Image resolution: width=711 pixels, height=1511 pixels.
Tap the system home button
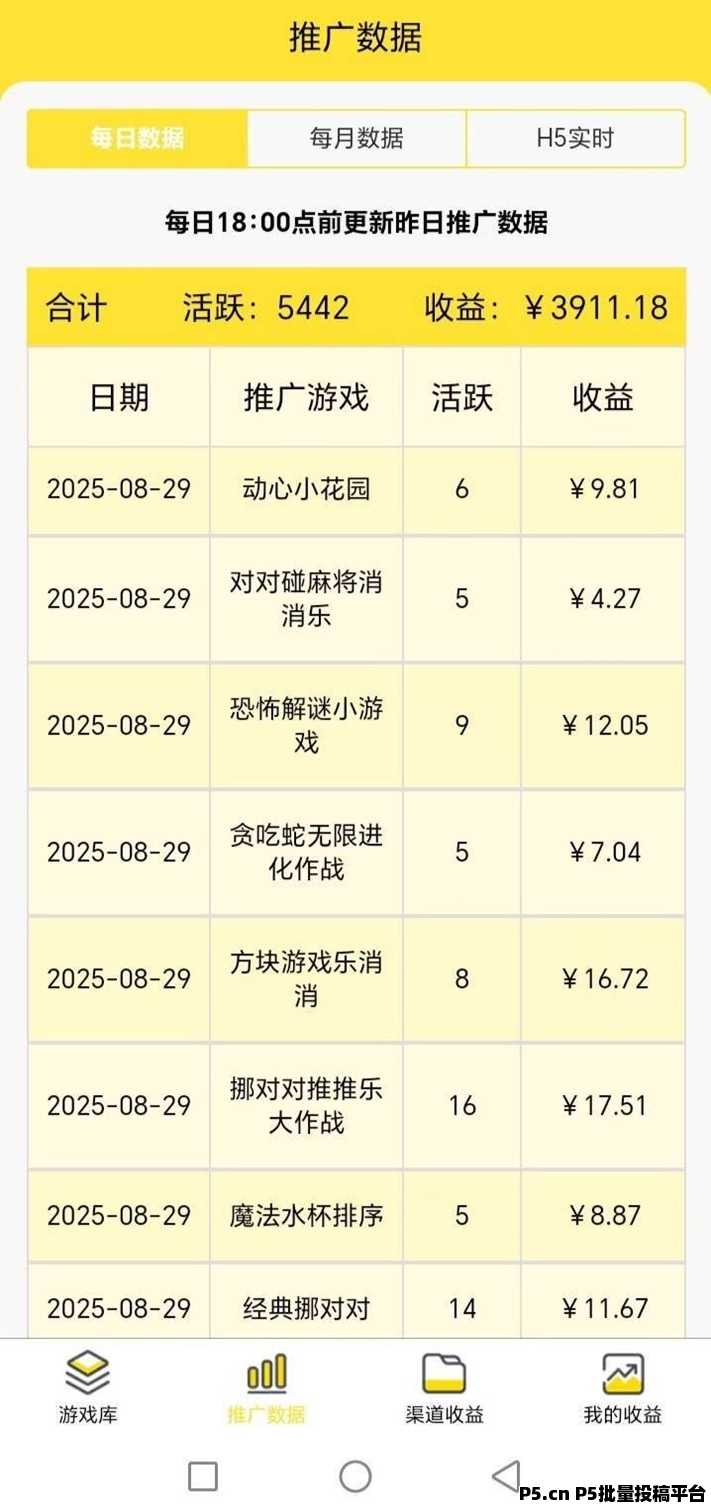click(x=355, y=1476)
